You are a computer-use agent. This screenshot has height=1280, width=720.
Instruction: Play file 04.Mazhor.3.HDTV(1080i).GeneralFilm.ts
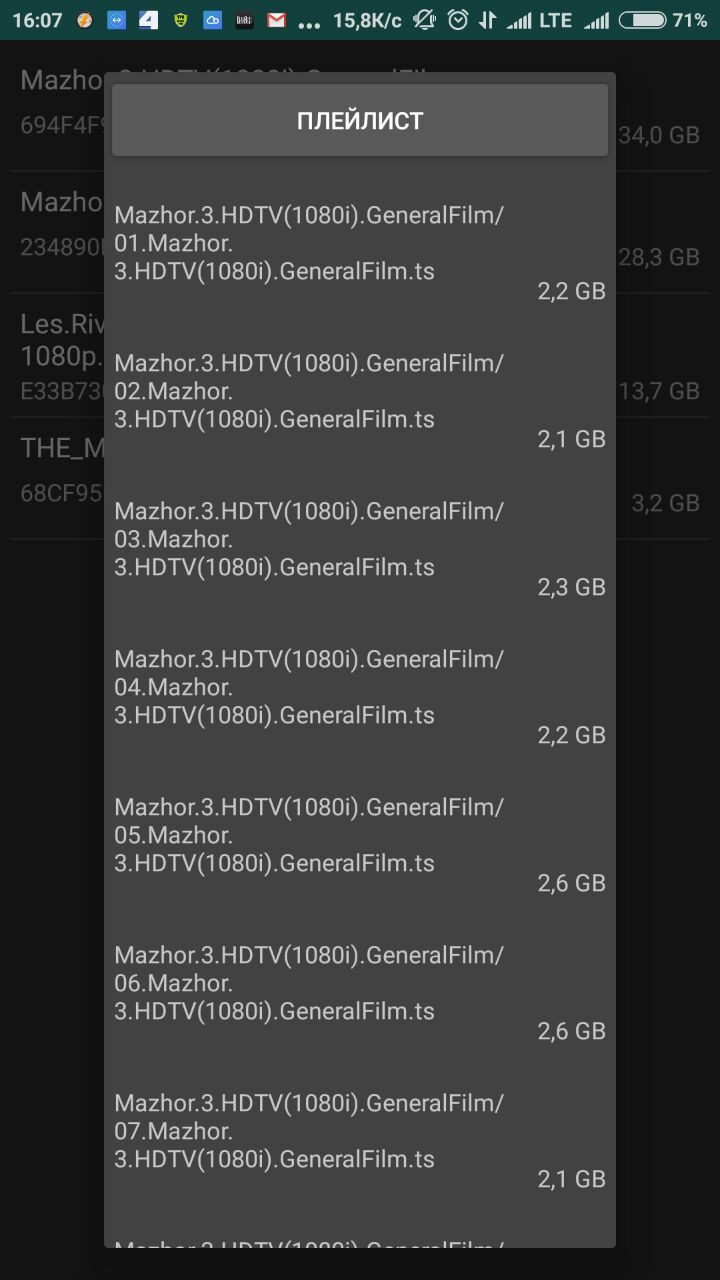(360, 696)
